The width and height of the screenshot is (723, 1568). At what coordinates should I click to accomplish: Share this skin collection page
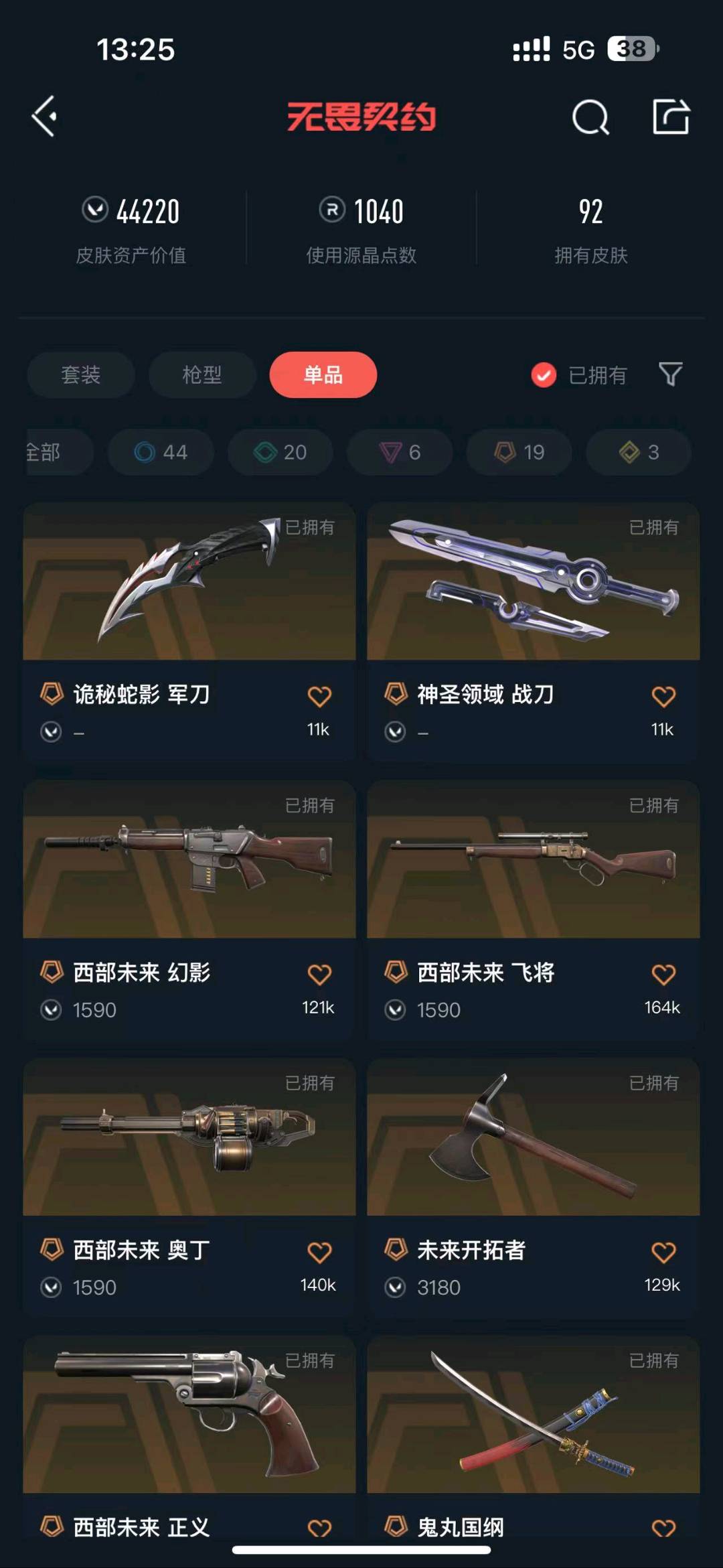tap(671, 117)
